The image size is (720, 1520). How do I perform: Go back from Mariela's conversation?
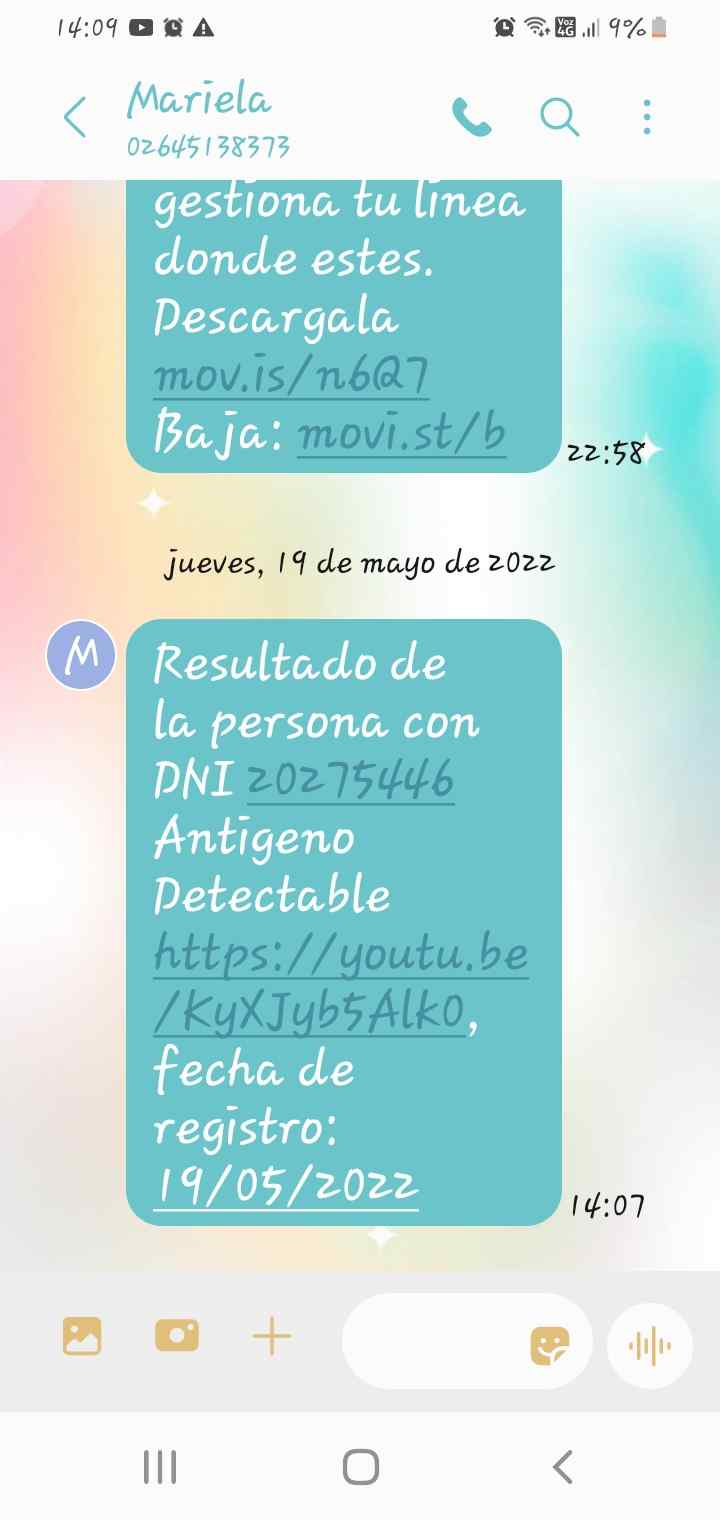75,118
